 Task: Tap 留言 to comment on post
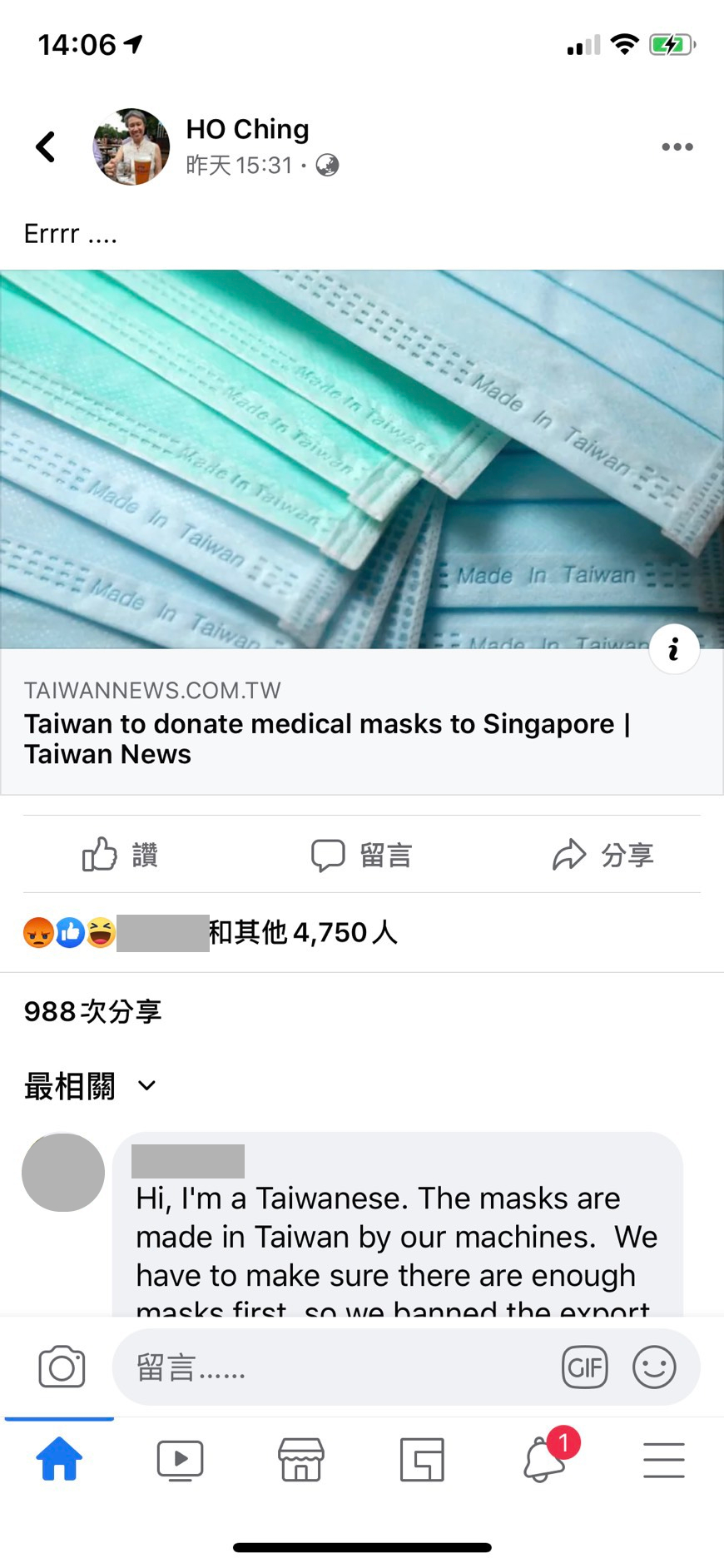coord(361,855)
